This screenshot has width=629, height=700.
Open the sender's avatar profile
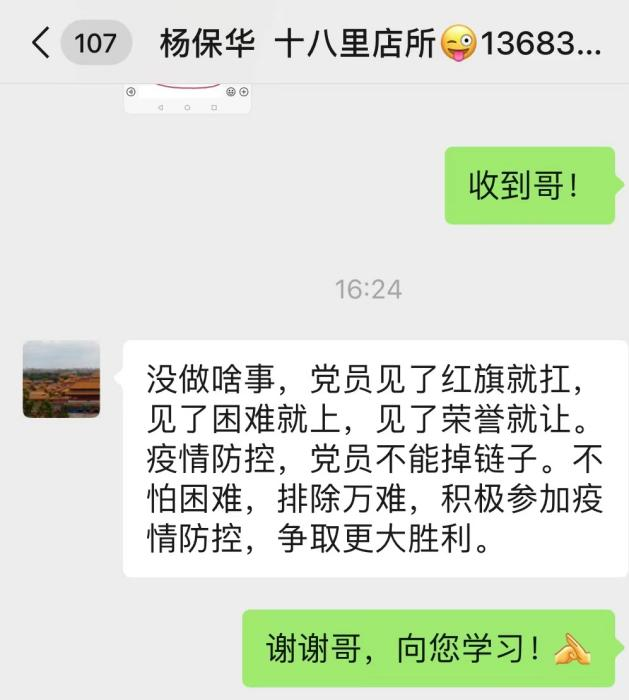61,379
